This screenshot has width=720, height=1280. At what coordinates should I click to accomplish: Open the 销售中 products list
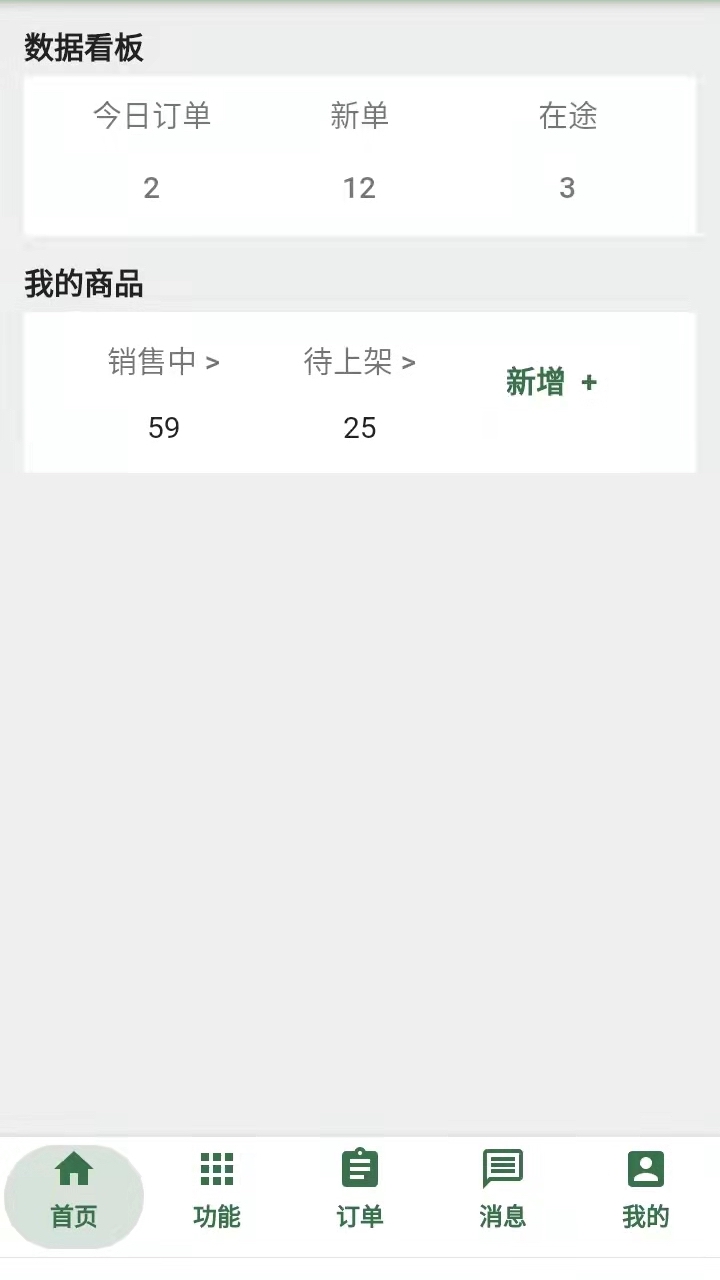tap(163, 362)
